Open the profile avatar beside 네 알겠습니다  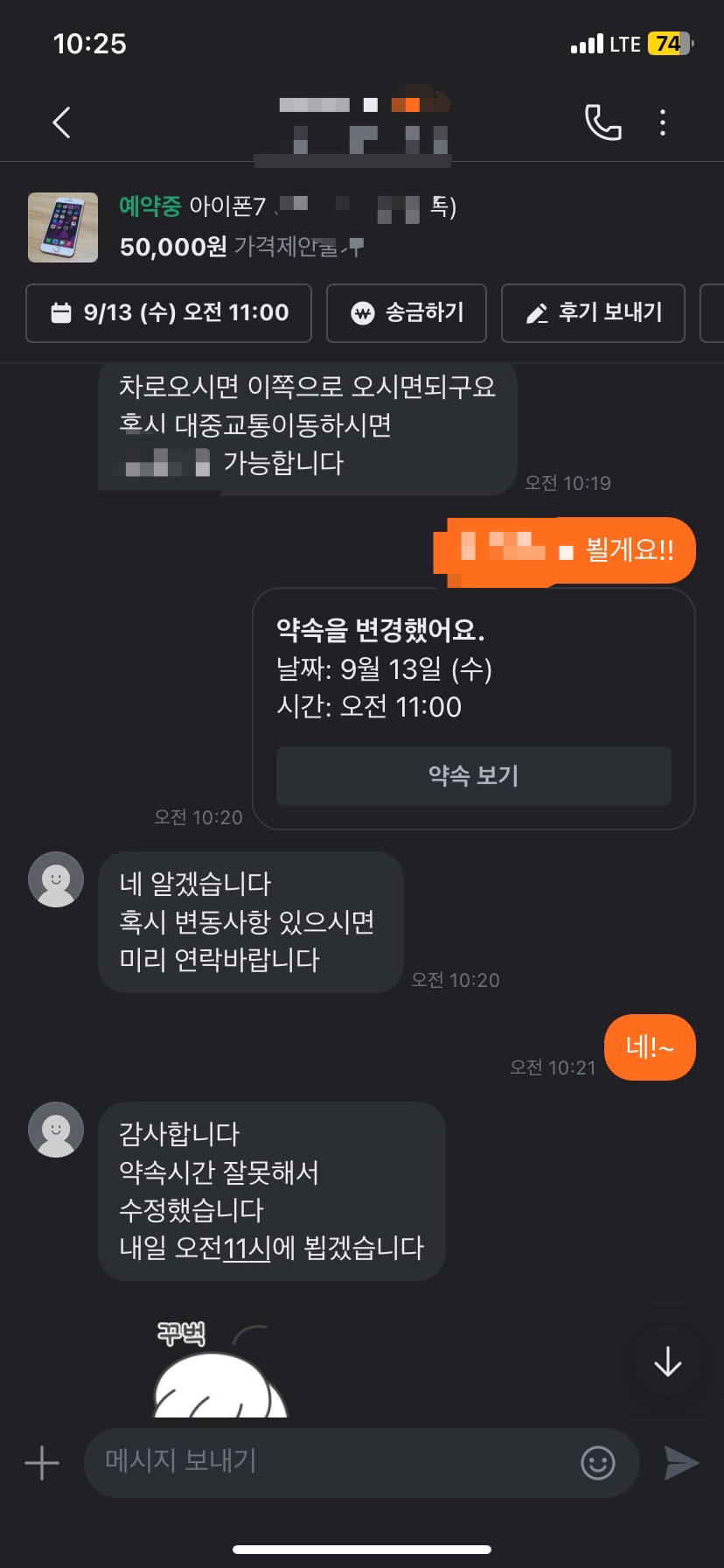point(56,878)
